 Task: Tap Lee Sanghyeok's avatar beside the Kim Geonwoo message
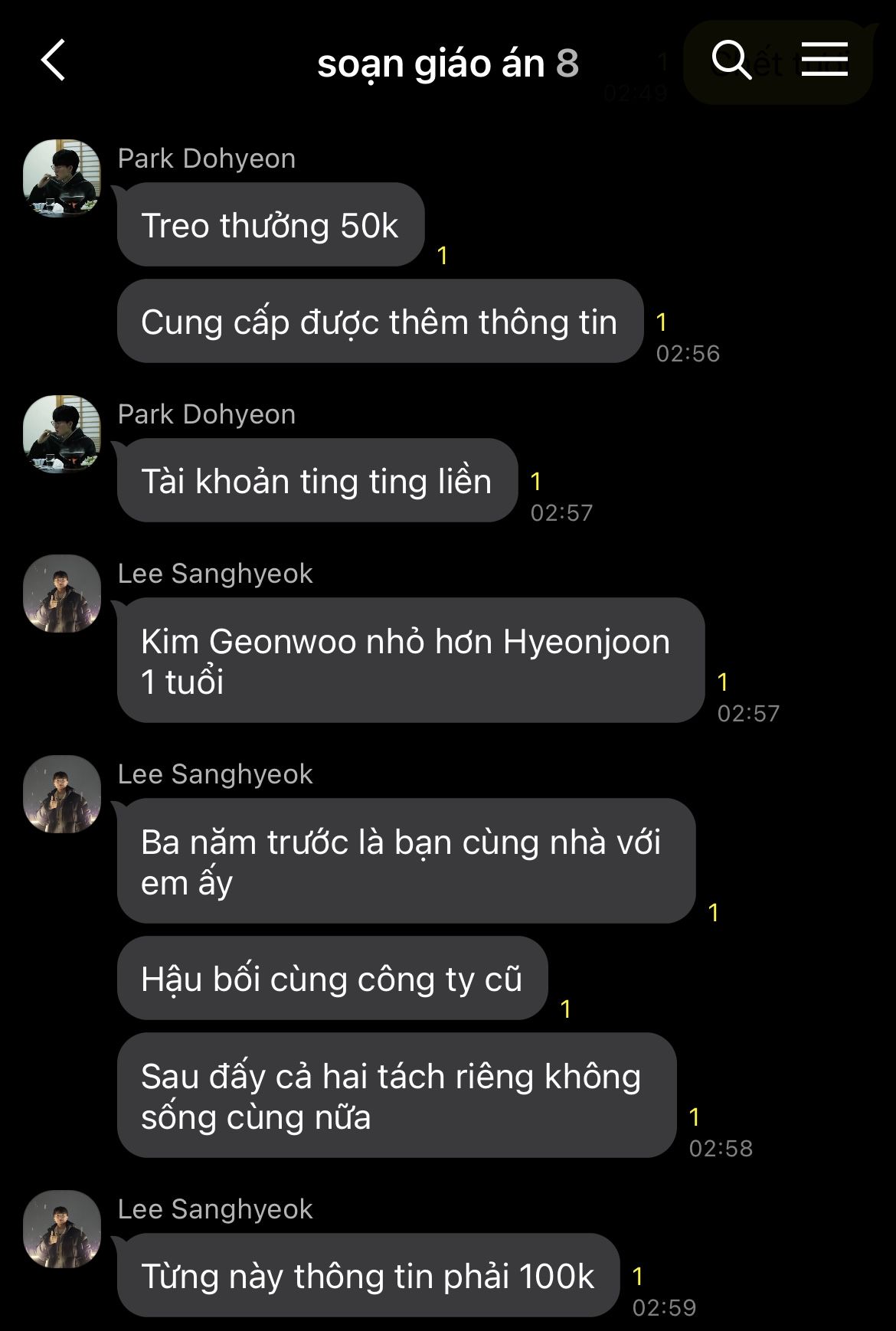pyautogui.click(x=62, y=594)
